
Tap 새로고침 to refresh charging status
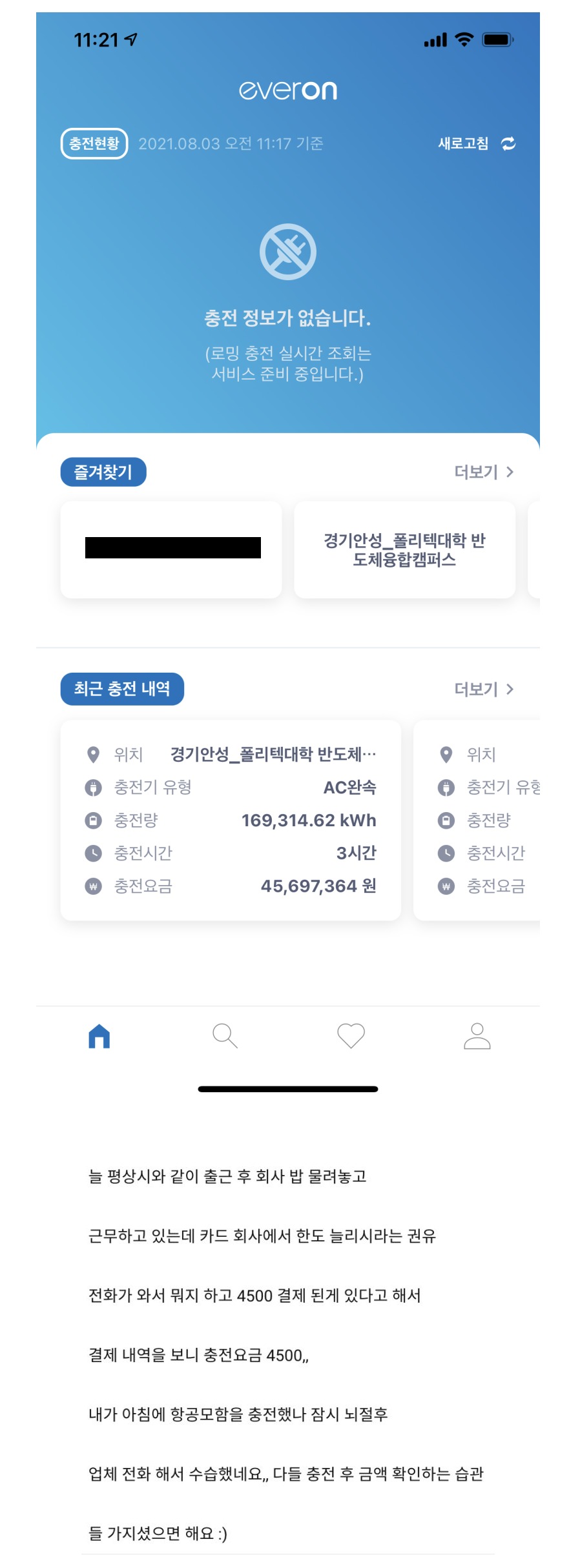476,143
